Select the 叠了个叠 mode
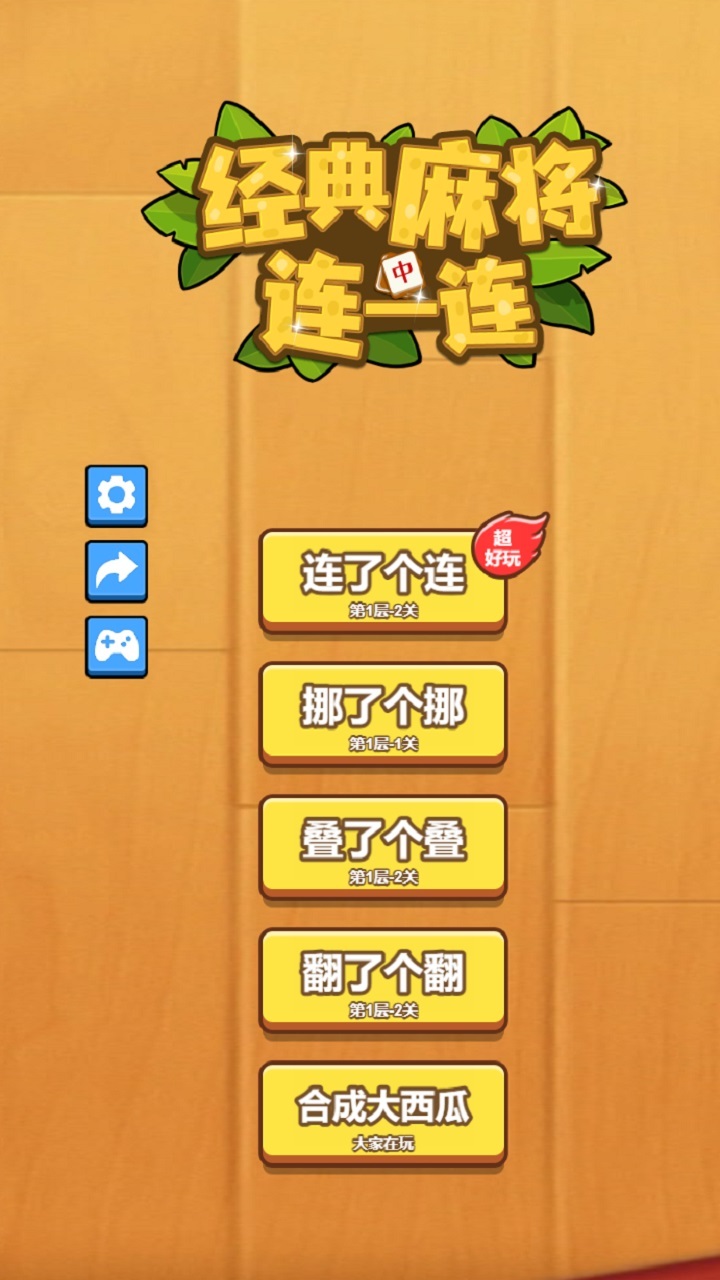The image size is (720, 1280). 383,847
